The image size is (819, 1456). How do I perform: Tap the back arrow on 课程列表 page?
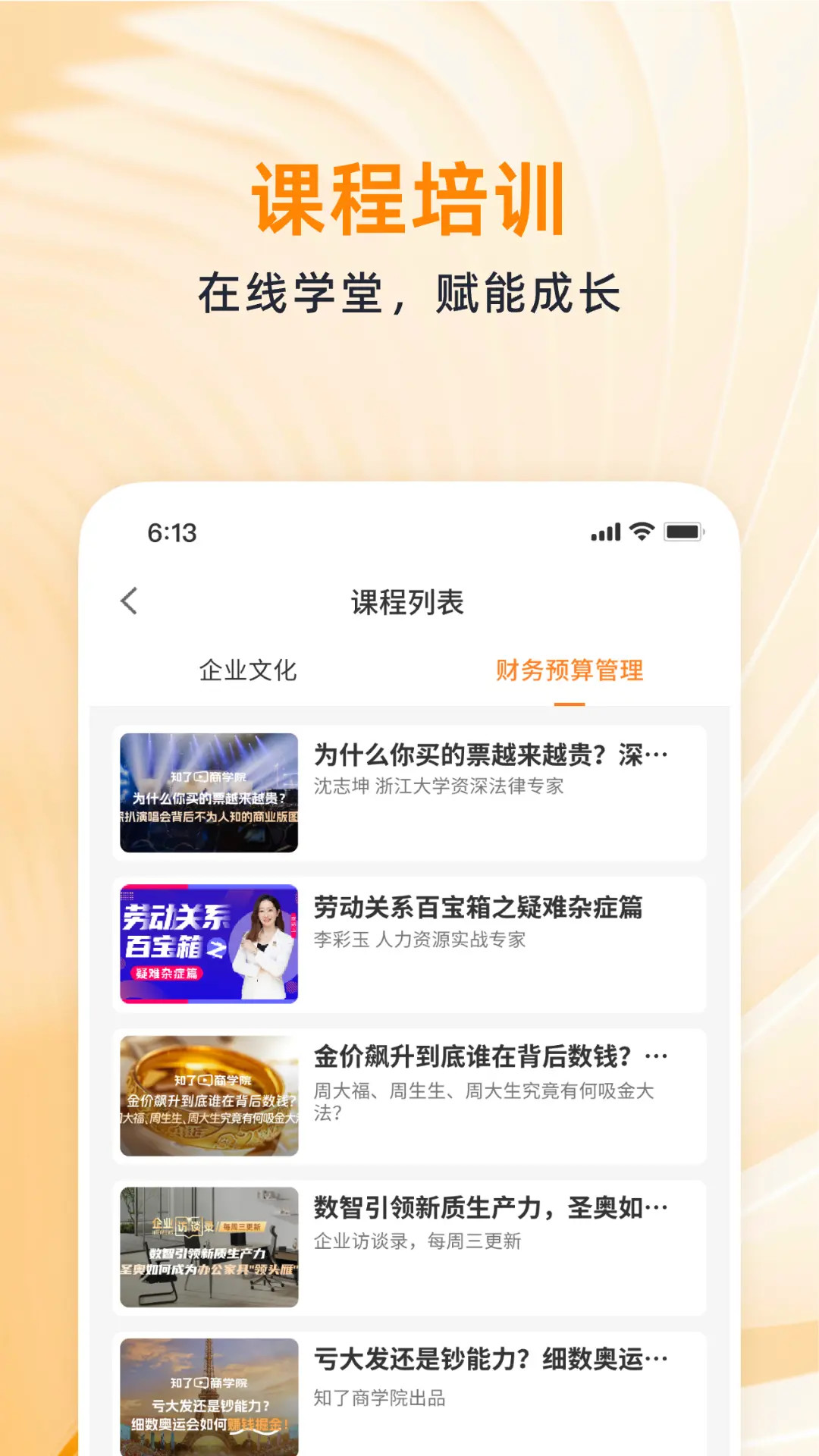click(129, 601)
